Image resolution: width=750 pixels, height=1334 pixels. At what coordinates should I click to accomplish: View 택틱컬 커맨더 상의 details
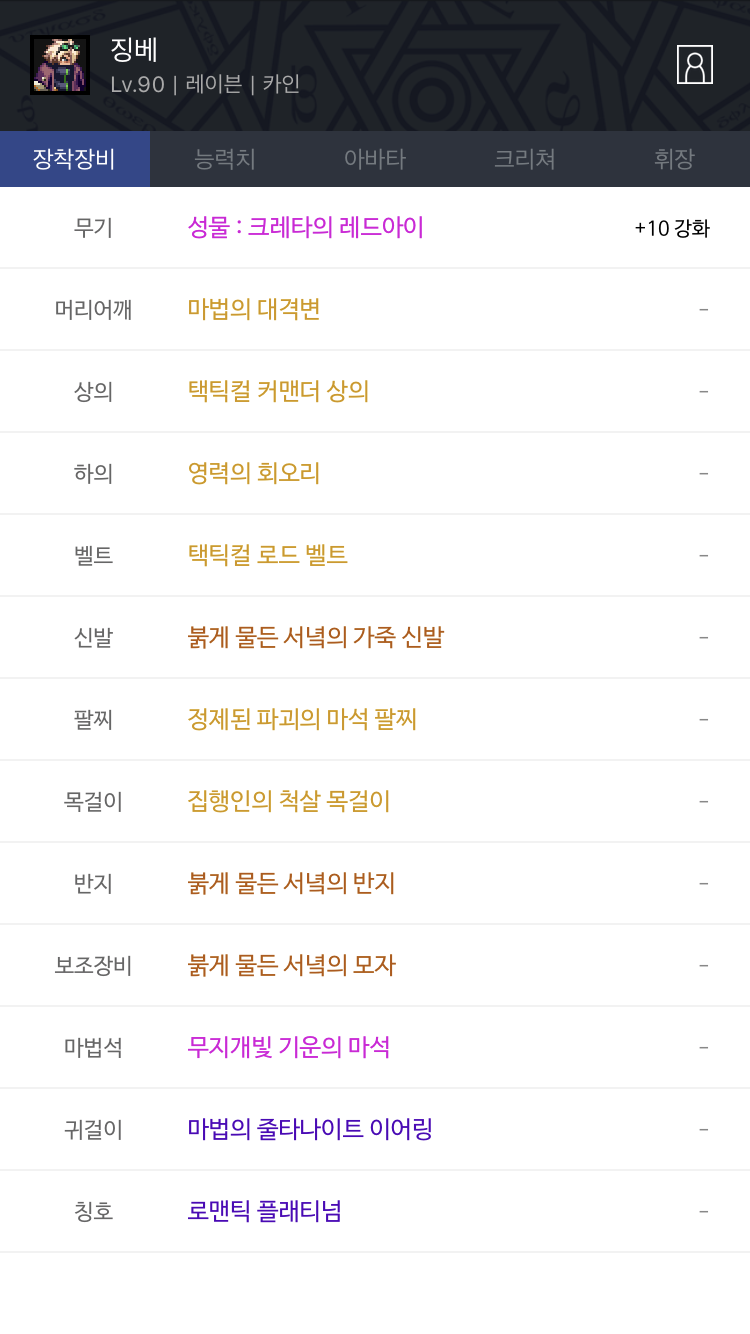point(279,392)
